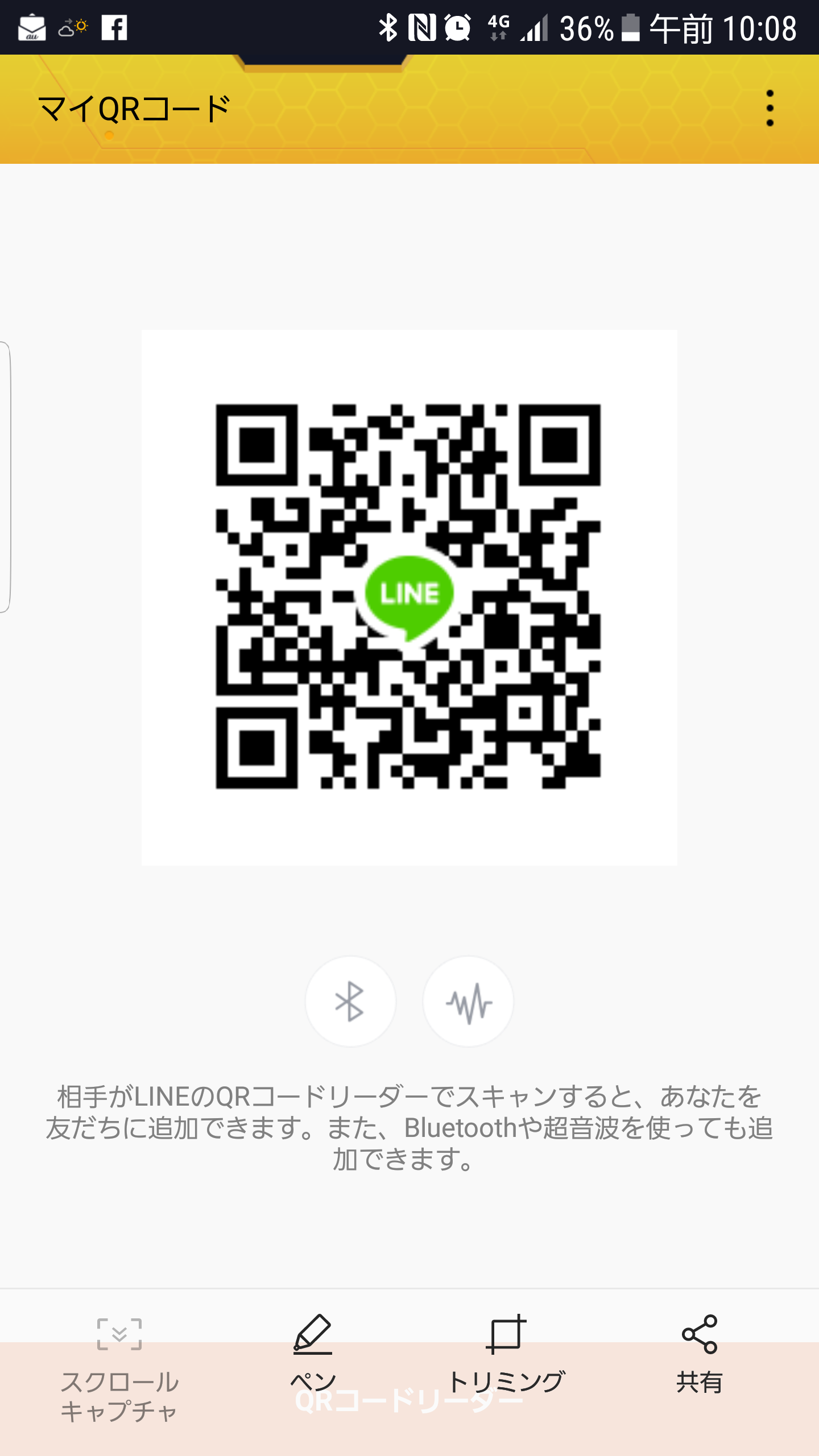Screen dimensions: 819x1456
Task: Tap the Bluetooth add-friend button
Action: pyautogui.click(x=350, y=1002)
